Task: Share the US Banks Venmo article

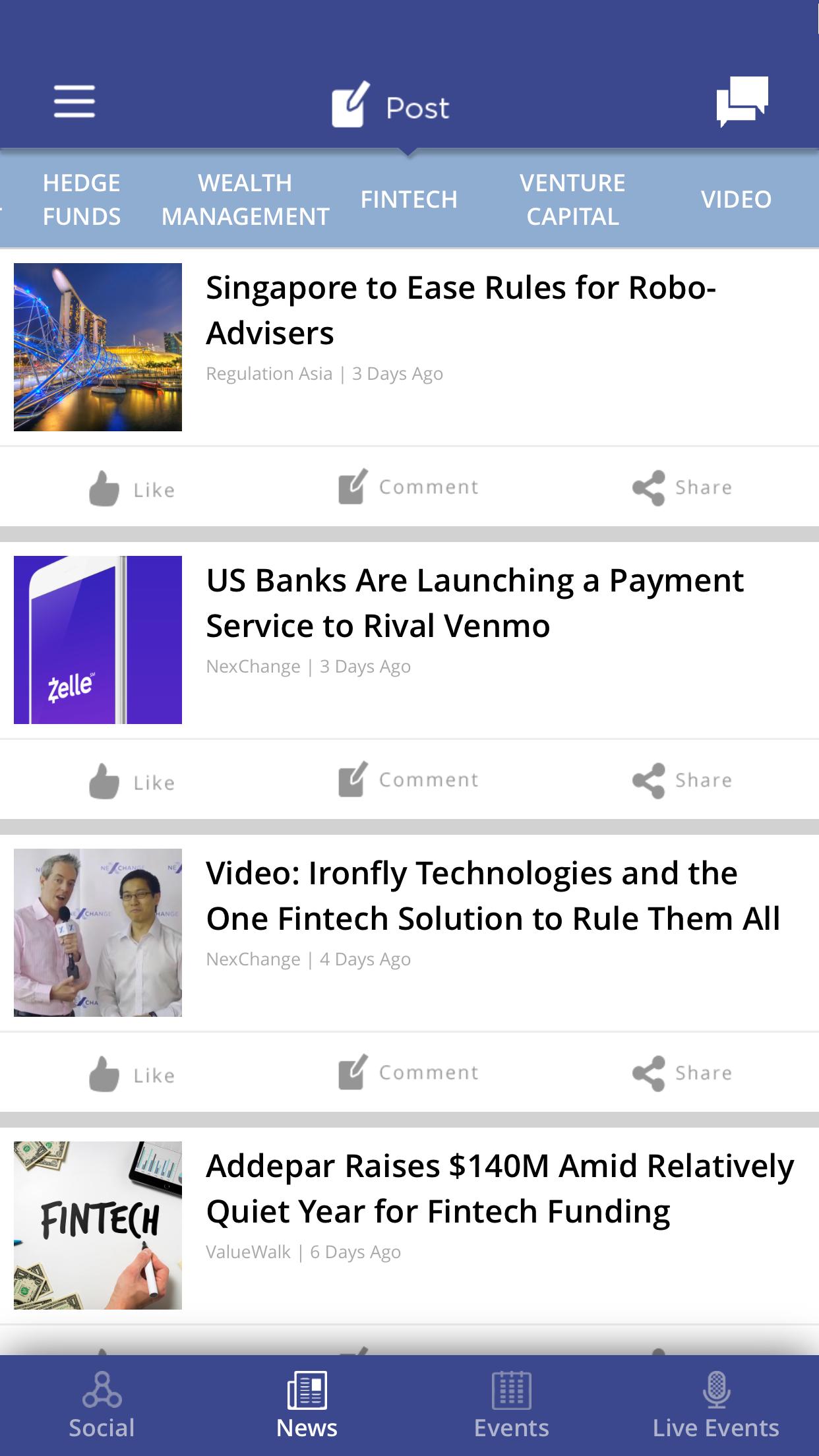Action: 682,781
